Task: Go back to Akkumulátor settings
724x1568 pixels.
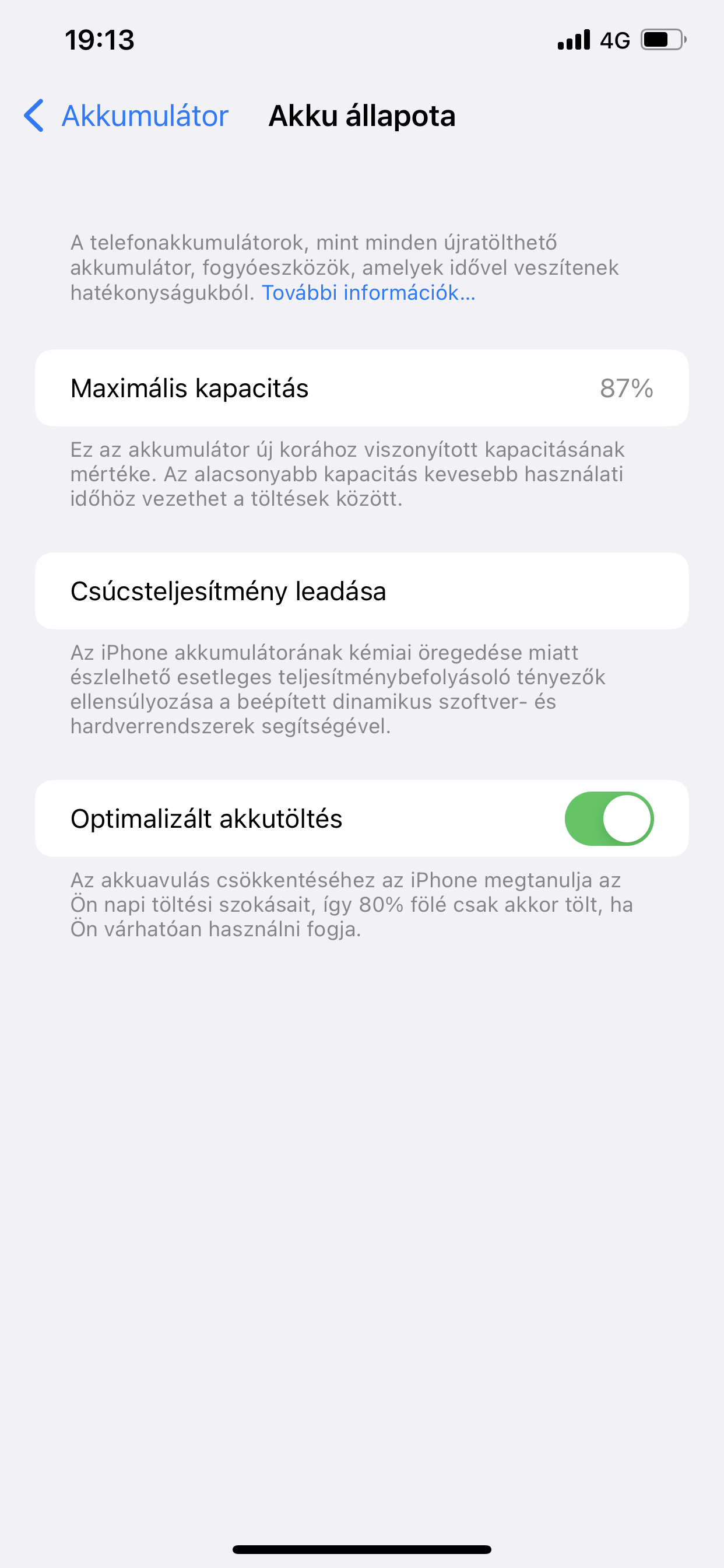Action: point(126,116)
